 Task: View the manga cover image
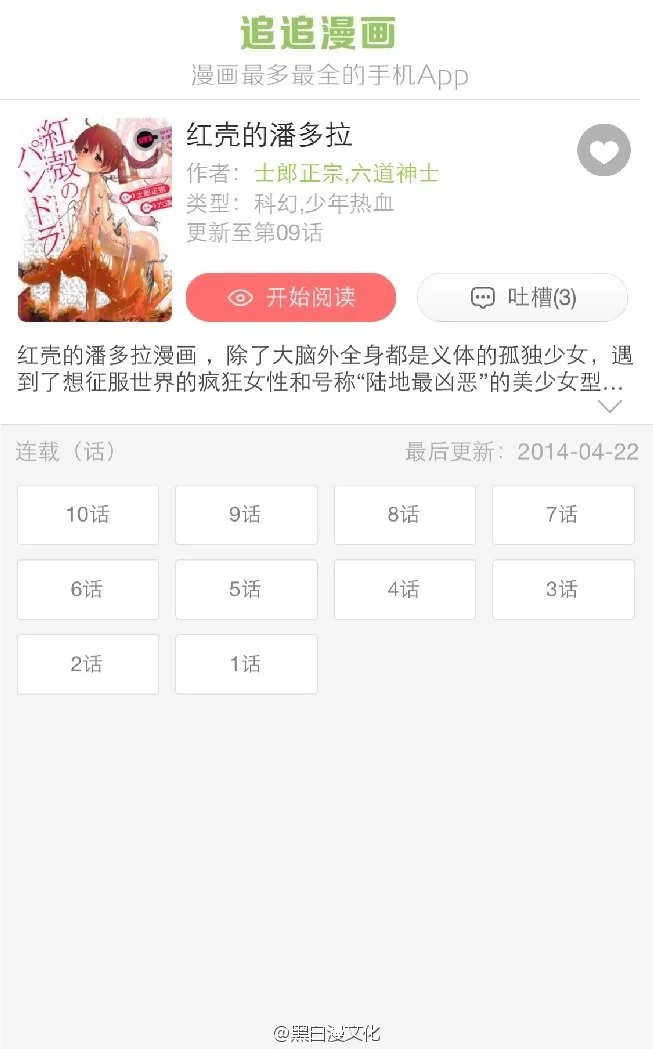95,220
